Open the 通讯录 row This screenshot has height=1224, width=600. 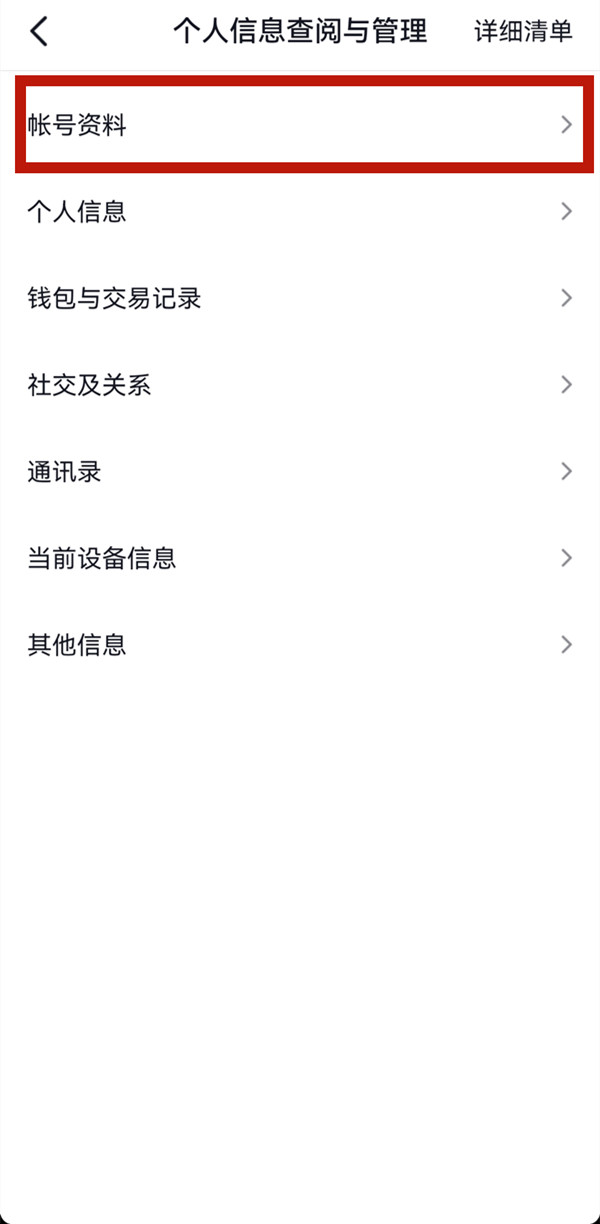[300, 471]
